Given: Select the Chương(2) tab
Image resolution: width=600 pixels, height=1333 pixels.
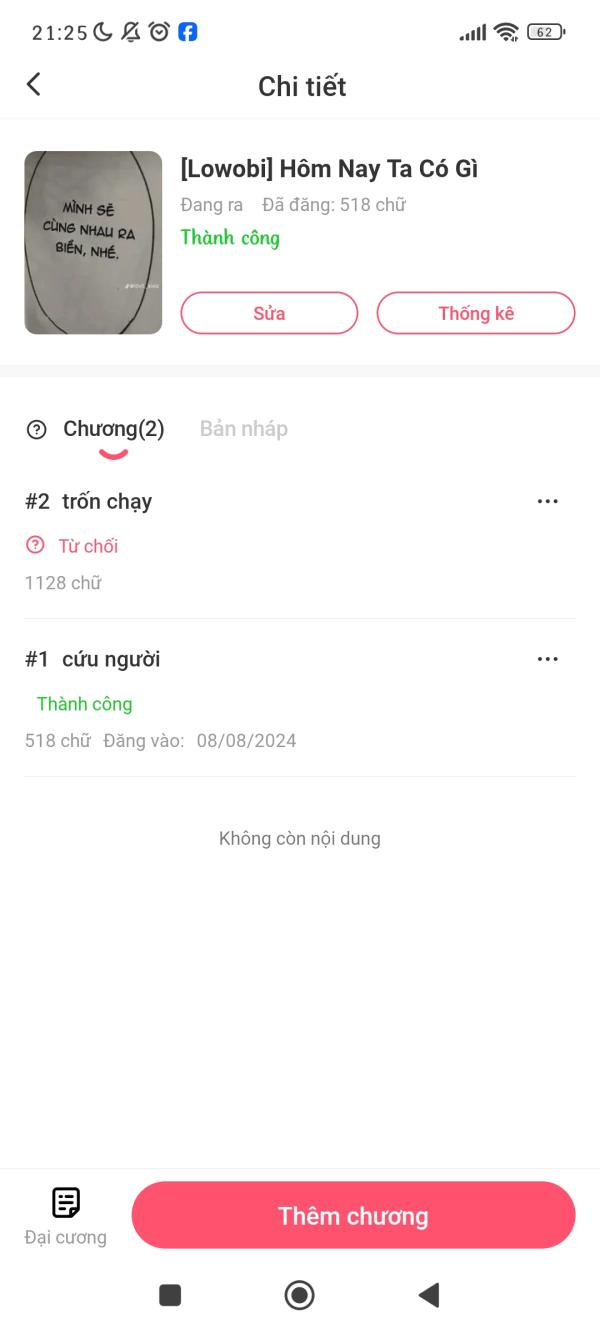Looking at the screenshot, I should (x=113, y=429).
